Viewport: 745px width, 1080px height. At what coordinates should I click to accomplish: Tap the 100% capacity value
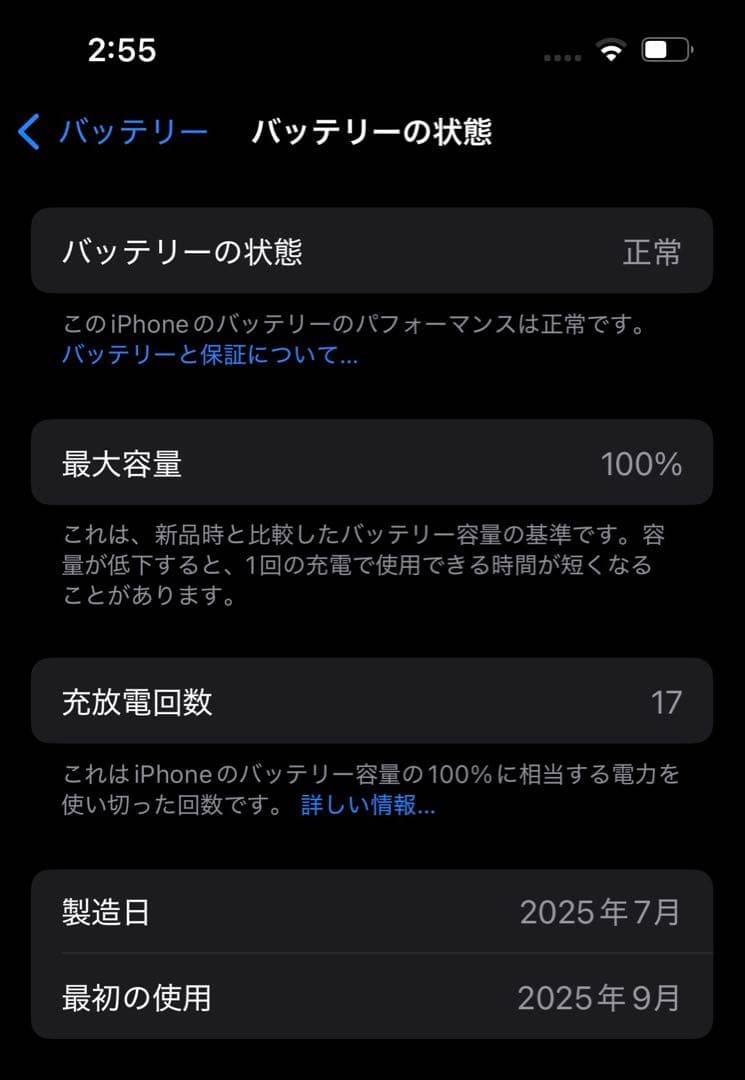[x=643, y=463]
